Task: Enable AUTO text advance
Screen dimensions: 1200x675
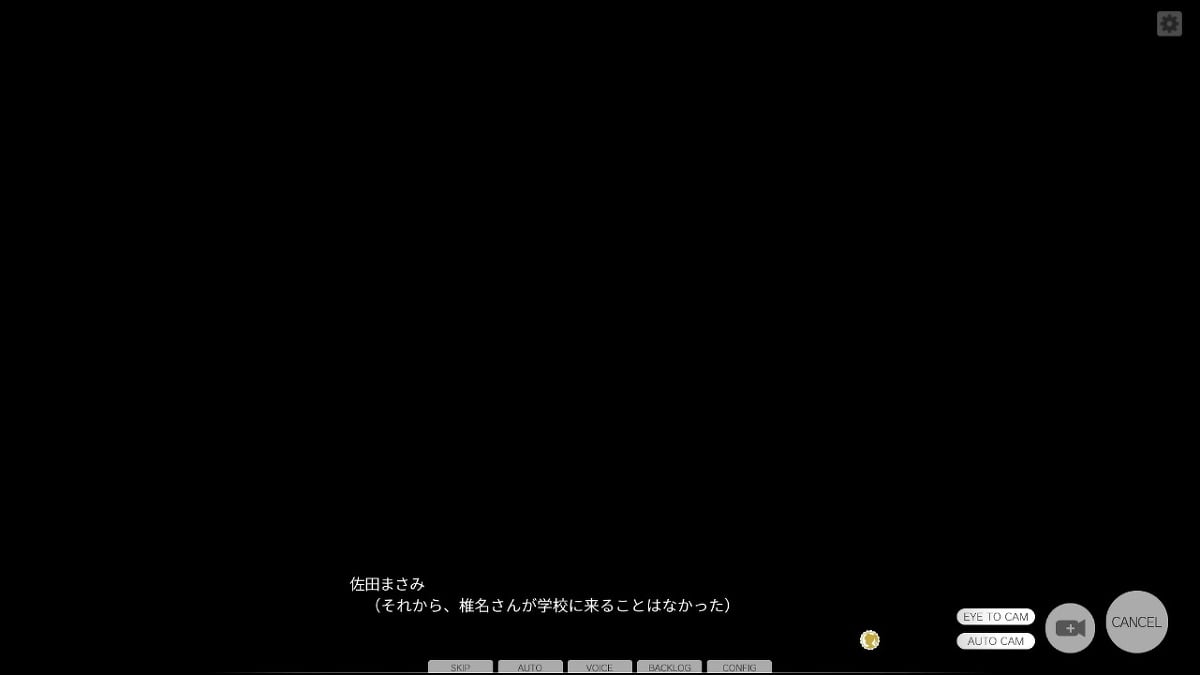Action: coord(530,667)
